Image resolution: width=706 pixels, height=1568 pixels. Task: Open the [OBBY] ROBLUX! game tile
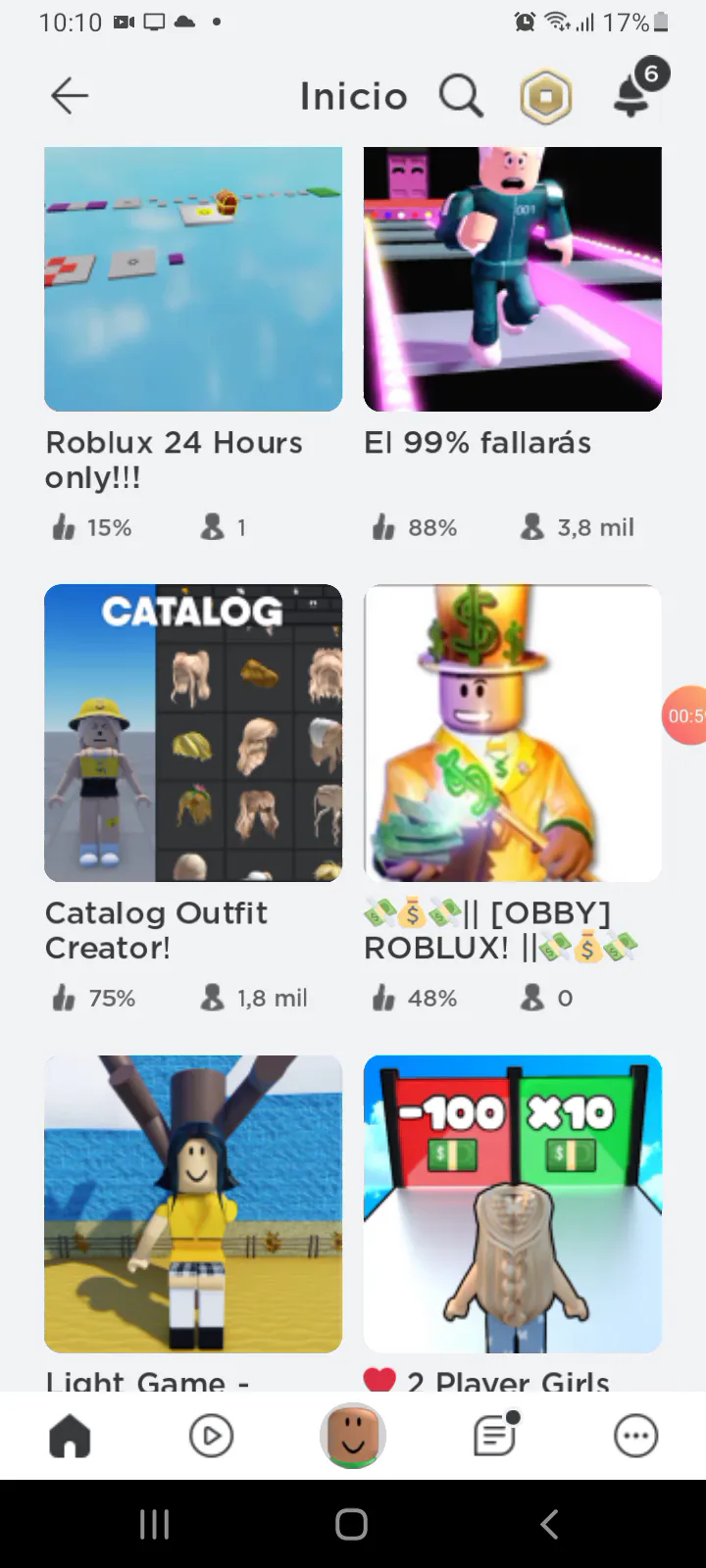[513, 733]
